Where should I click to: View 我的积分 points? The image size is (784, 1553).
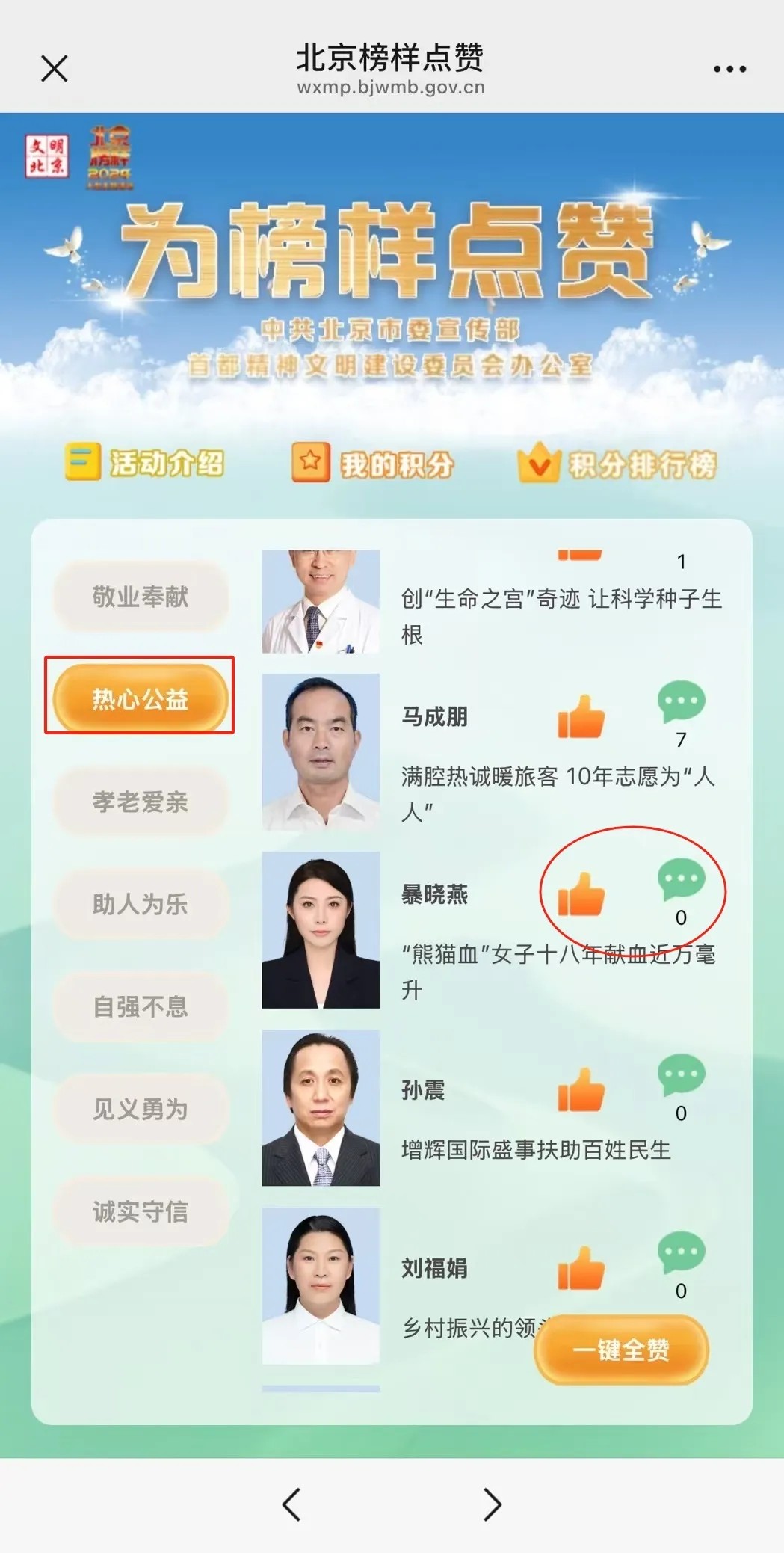click(373, 464)
